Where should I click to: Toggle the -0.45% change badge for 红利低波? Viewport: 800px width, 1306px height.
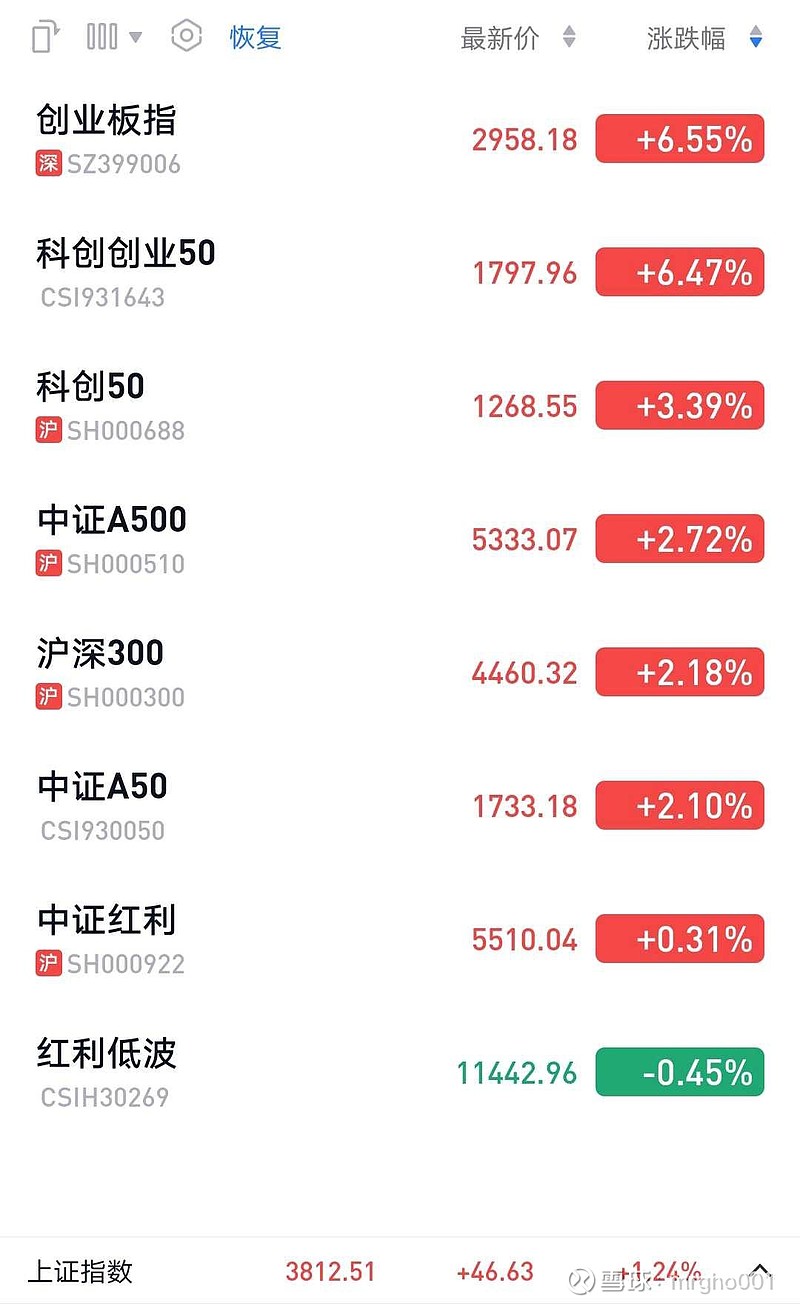point(680,1072)
